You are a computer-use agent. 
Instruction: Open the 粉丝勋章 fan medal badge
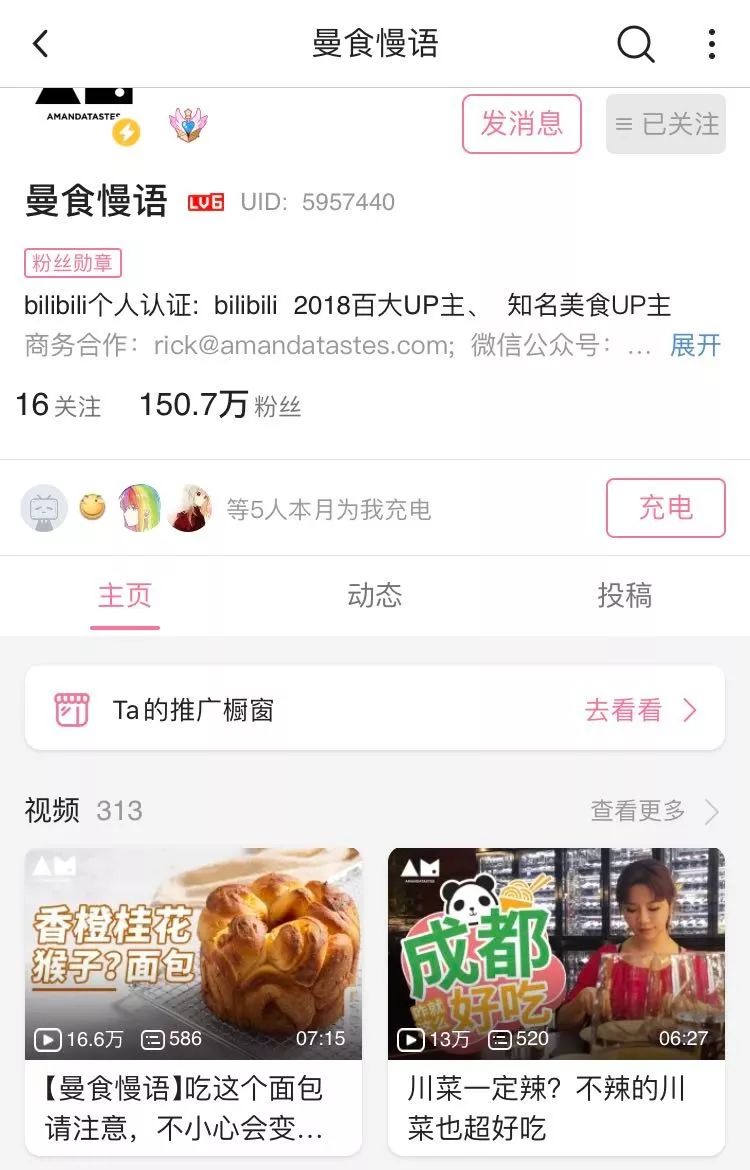click(73, 263)
